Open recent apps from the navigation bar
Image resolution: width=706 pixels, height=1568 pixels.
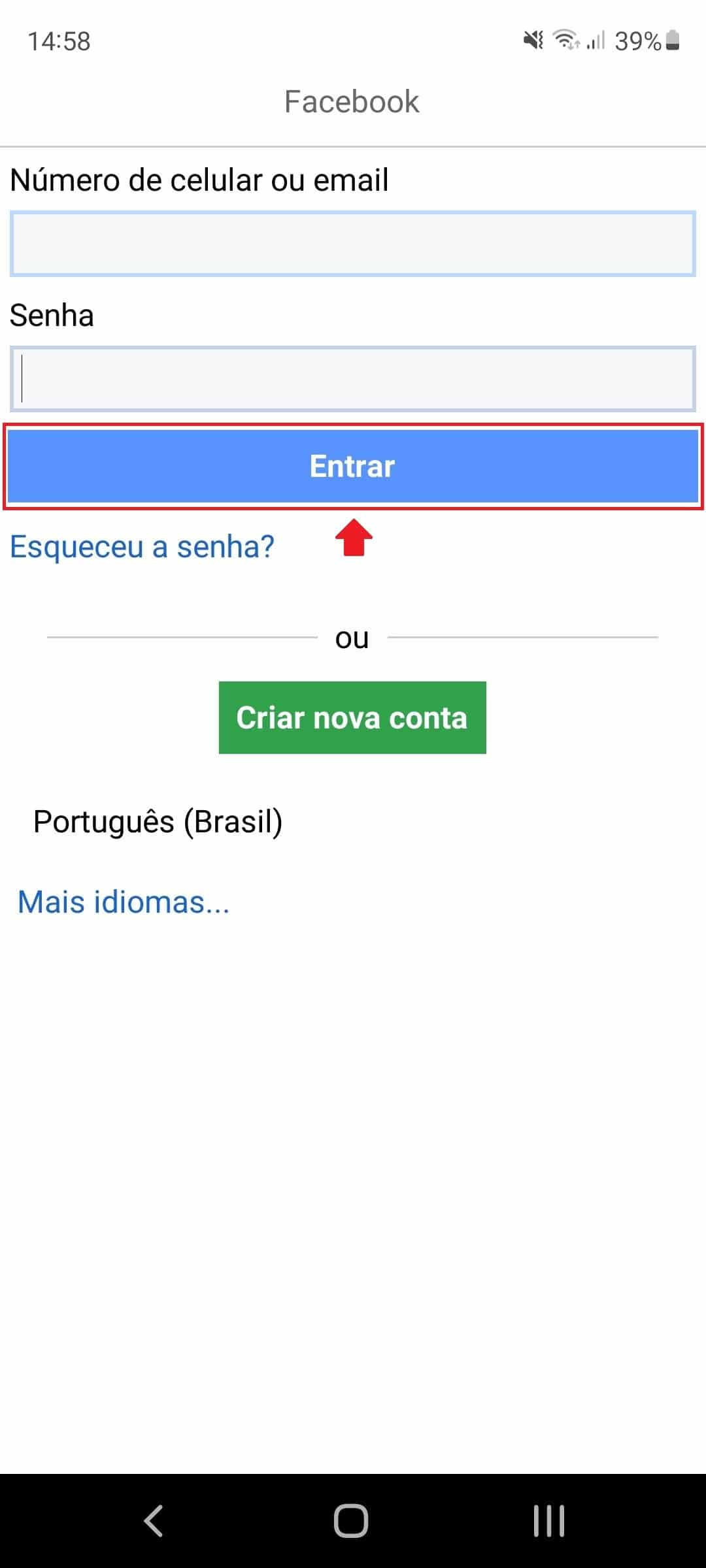tap(549, 1520)
